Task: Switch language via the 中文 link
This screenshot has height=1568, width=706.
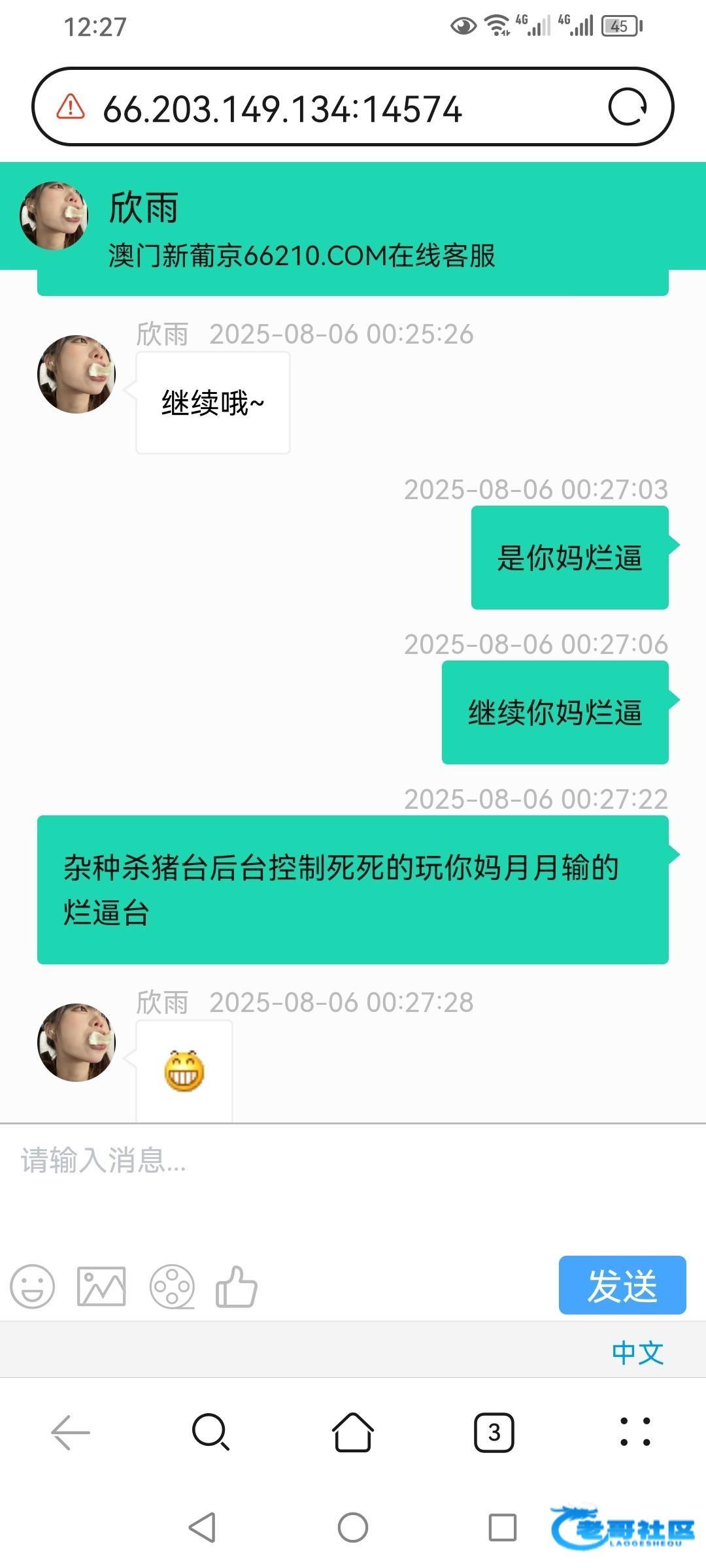Action: [637, 1352]
